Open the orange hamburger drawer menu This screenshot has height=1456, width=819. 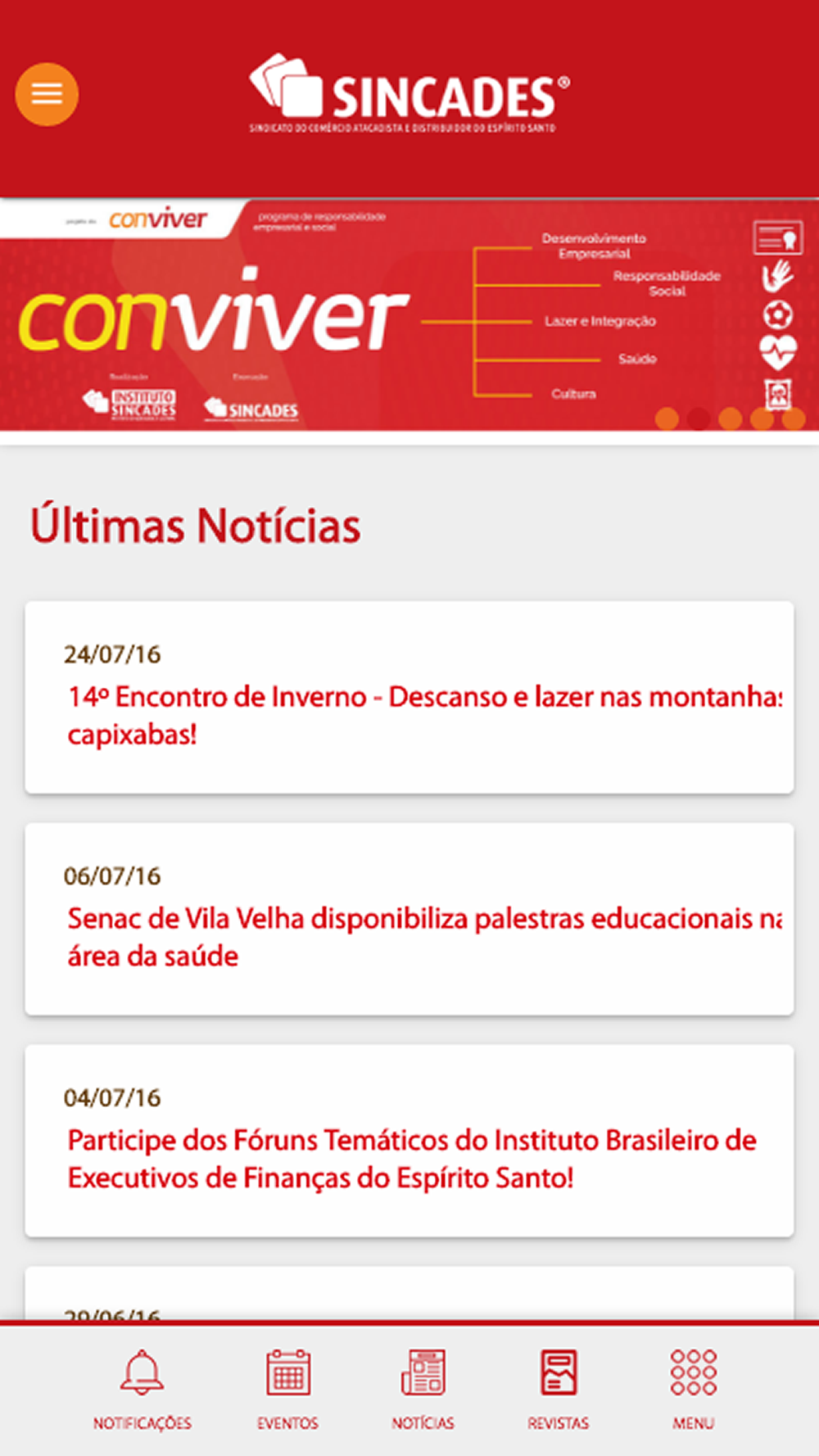pos(47,94)
